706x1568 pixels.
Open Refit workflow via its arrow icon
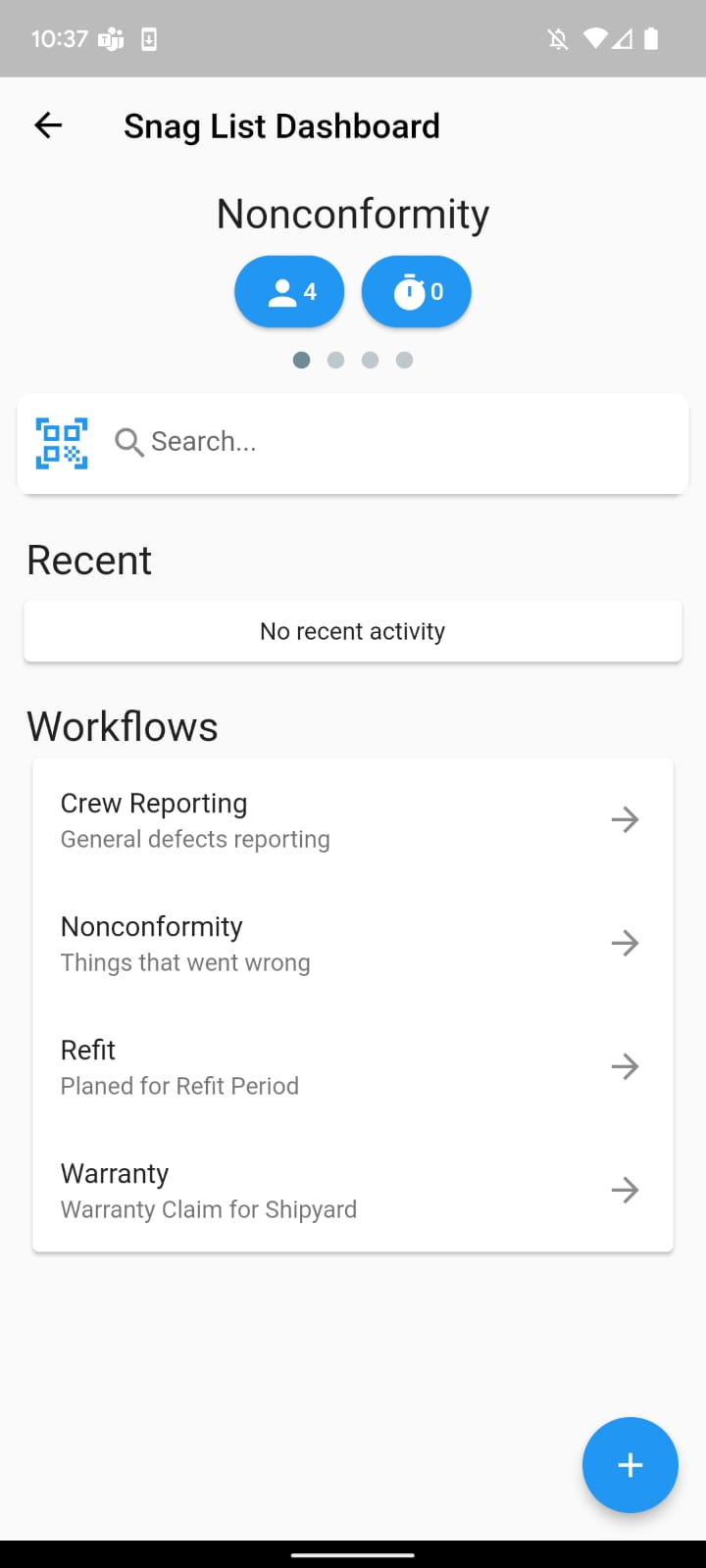pos(625,1066)
